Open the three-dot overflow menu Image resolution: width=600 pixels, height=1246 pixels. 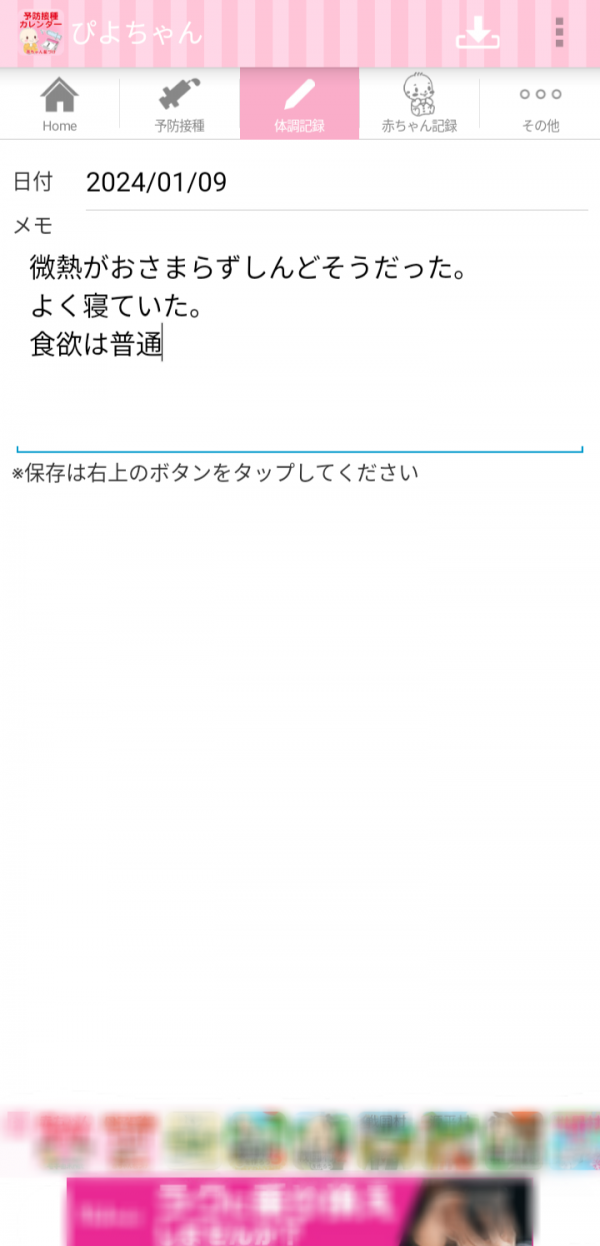pyautogui.click(x=559, y=33)
